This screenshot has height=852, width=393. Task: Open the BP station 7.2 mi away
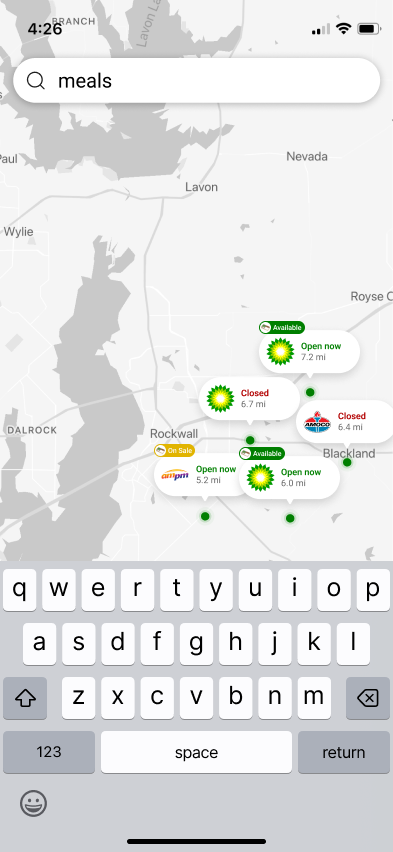309,351
